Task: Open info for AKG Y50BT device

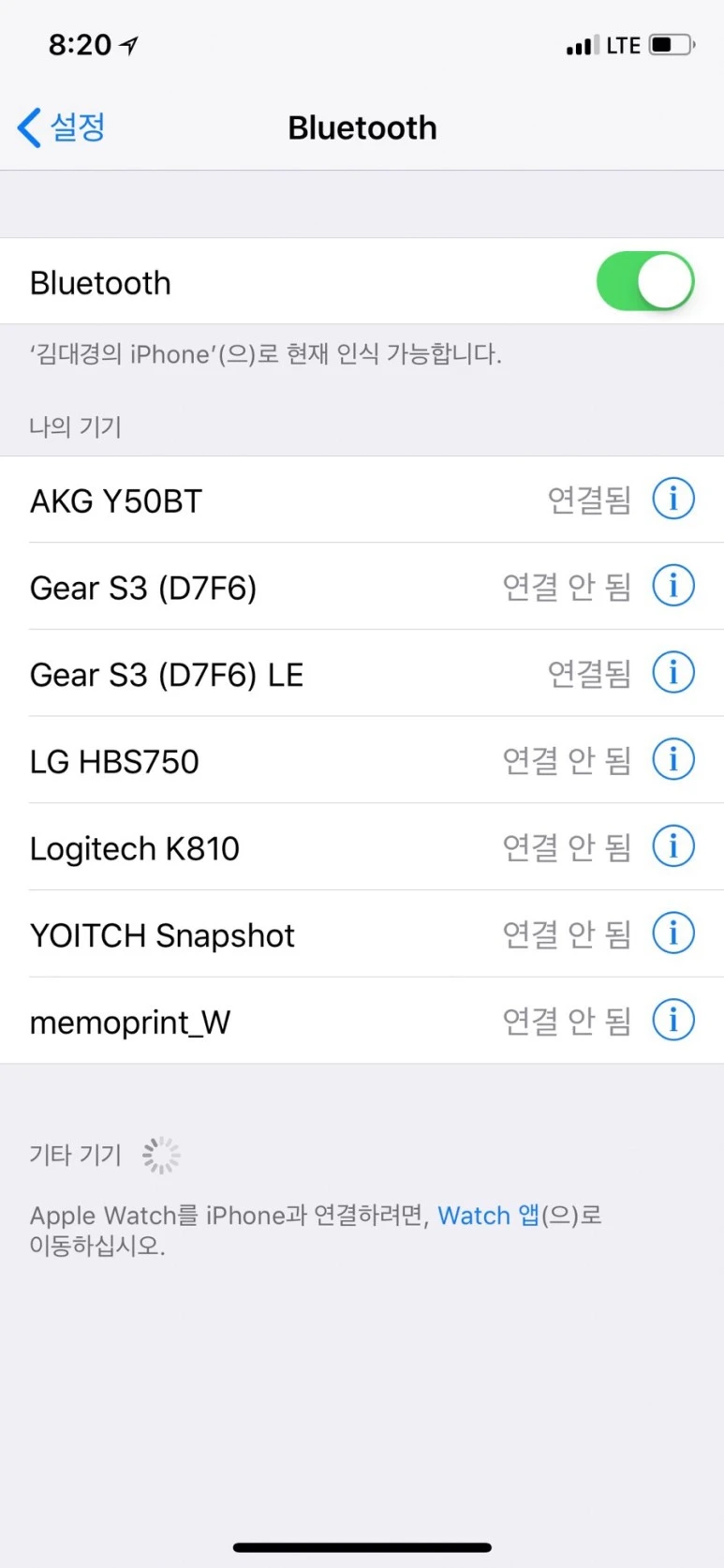Action: (672, 499)
